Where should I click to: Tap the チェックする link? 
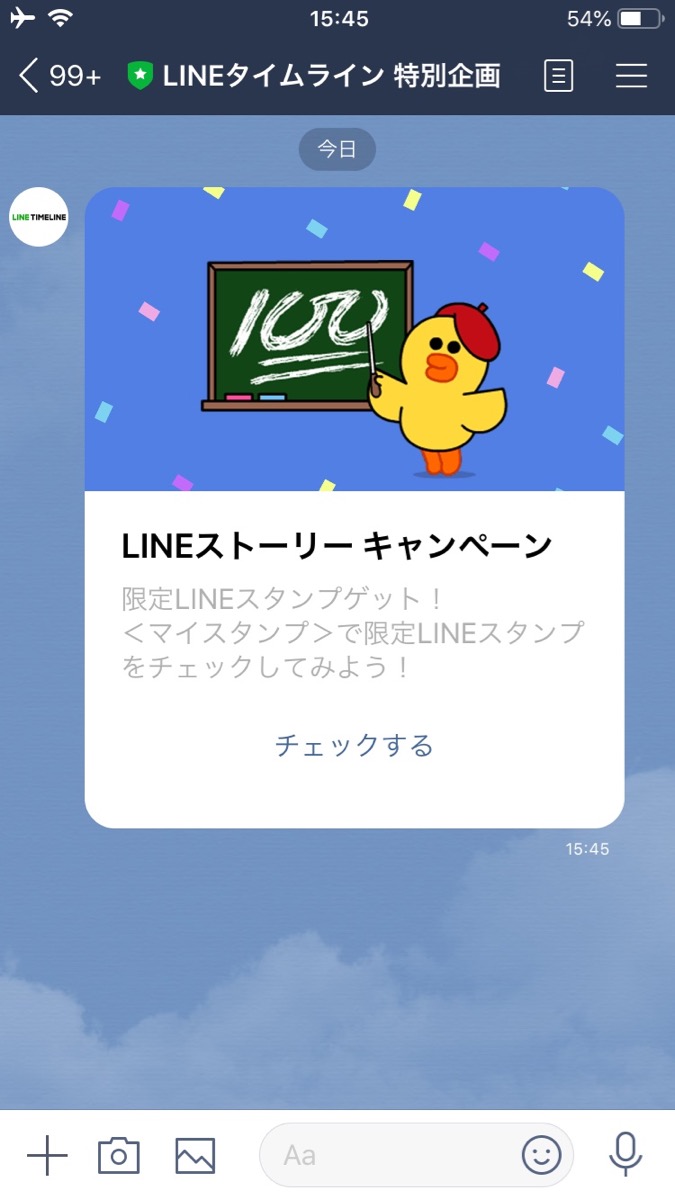(354, 745)
